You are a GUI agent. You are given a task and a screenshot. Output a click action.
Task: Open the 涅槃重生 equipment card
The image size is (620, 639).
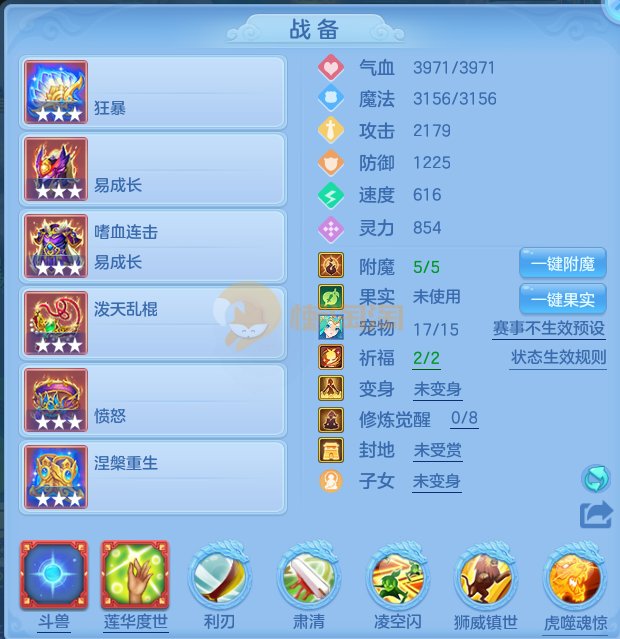point(153,477)
